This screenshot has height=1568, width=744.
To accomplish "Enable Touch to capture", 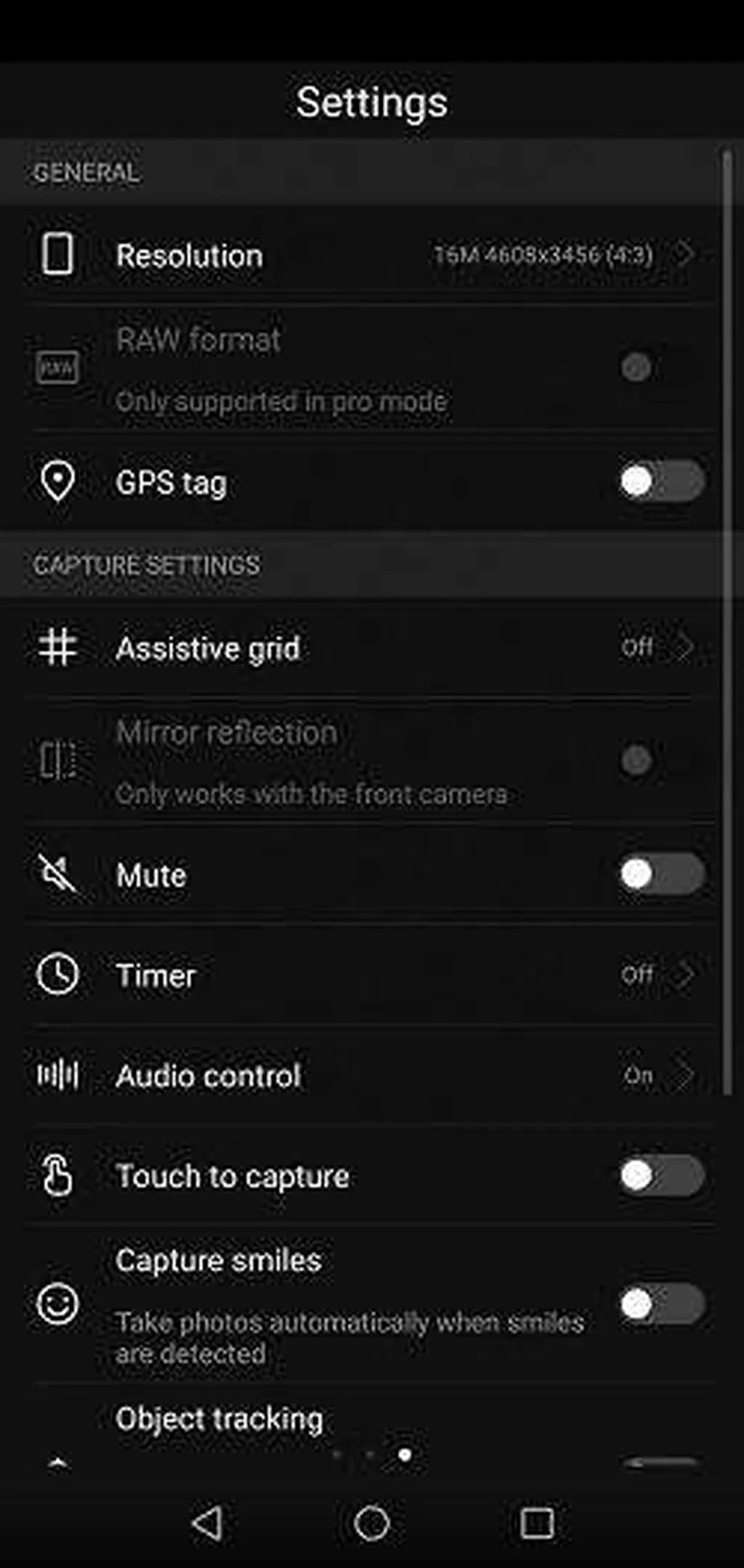I will point(661,1175).
